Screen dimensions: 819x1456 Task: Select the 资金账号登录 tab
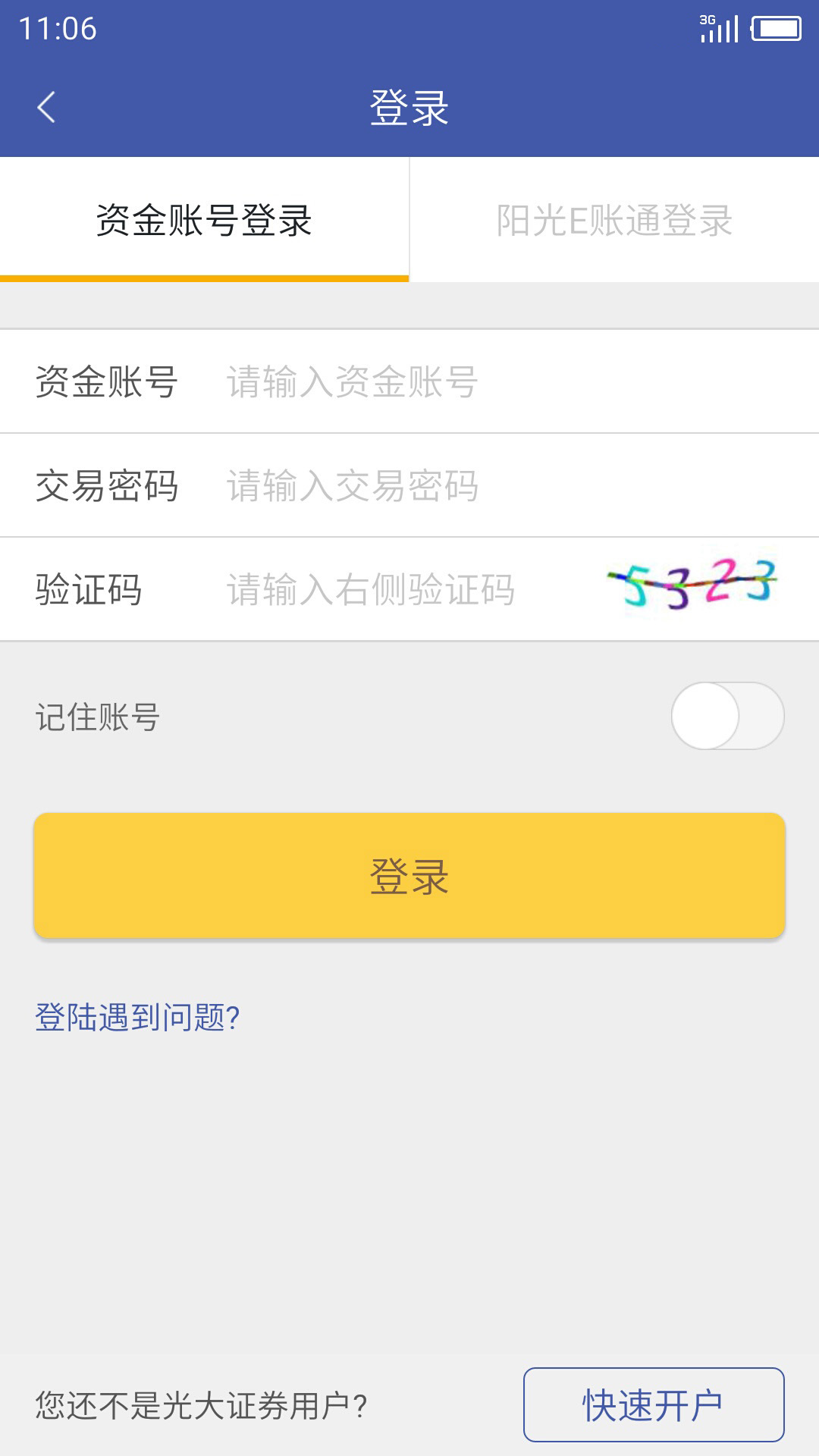(x=204, y=220)
